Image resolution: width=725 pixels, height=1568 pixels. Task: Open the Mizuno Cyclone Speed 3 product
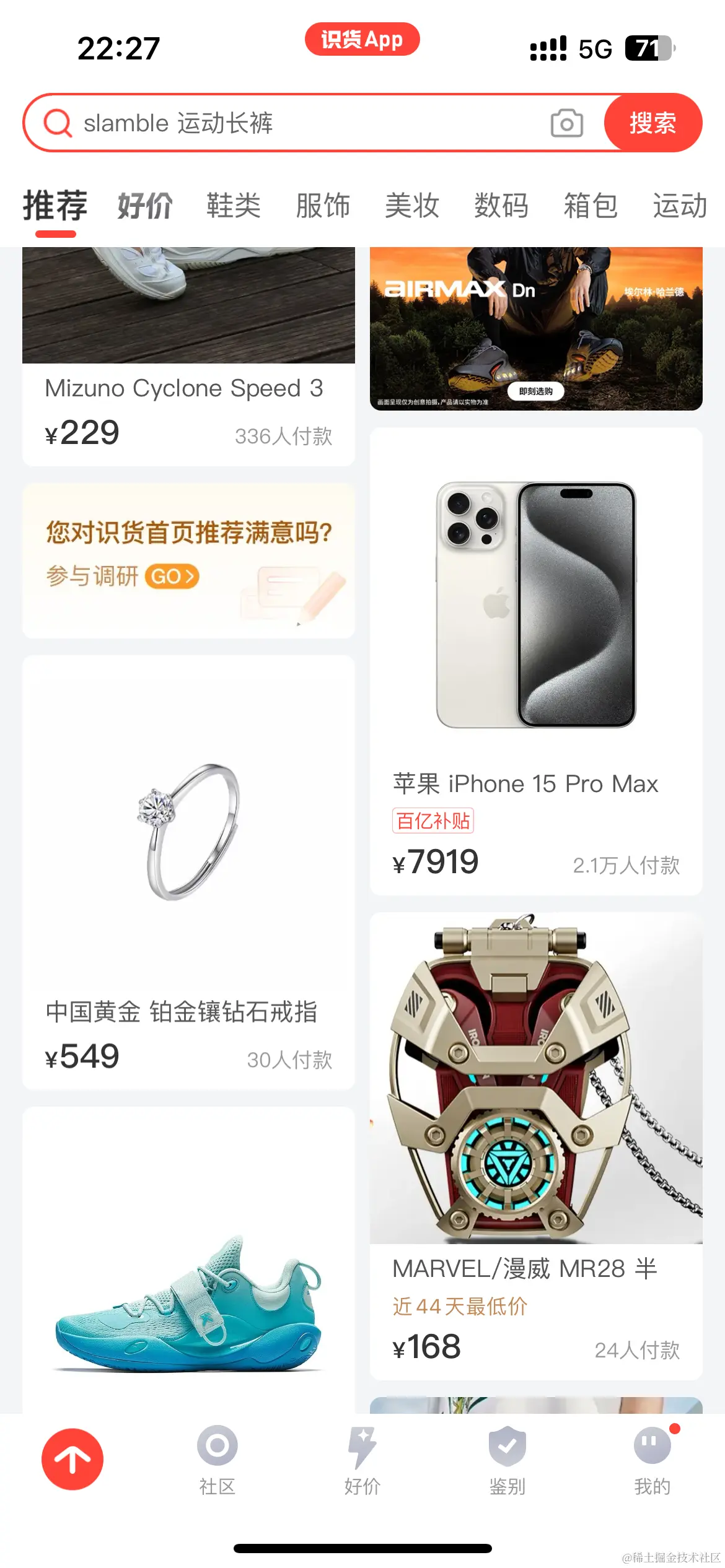pyautogui.click(x=188, y=388)
